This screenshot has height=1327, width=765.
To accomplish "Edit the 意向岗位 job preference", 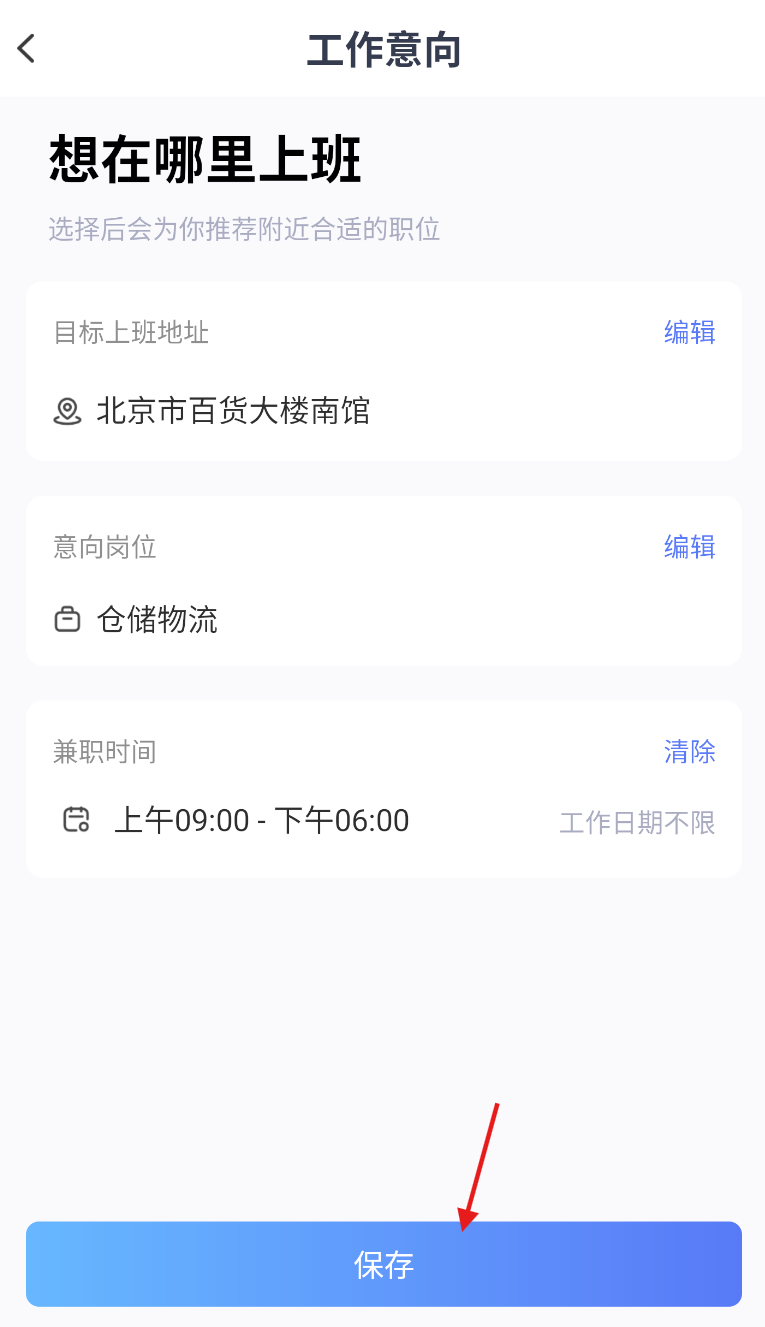I will point(690,547).
